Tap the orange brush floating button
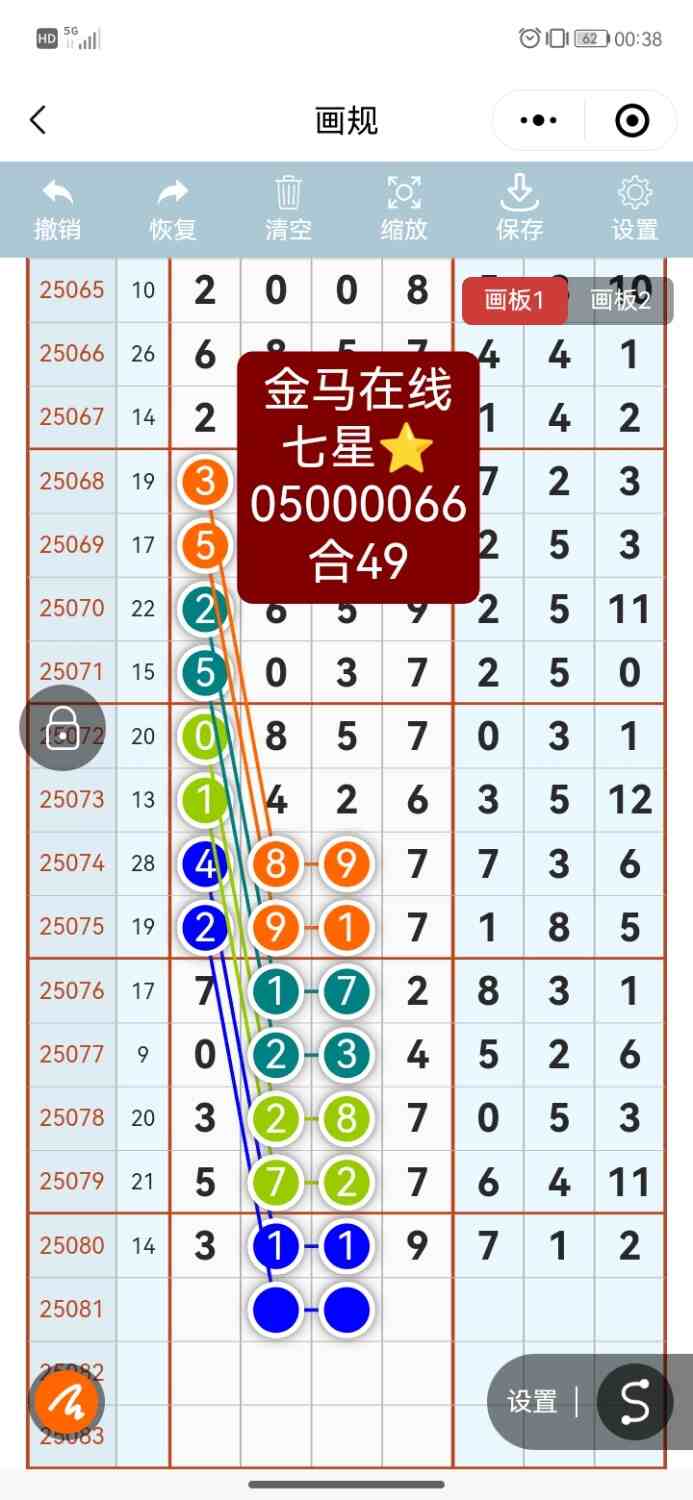693x1500 pixels. pos(66,1402)
